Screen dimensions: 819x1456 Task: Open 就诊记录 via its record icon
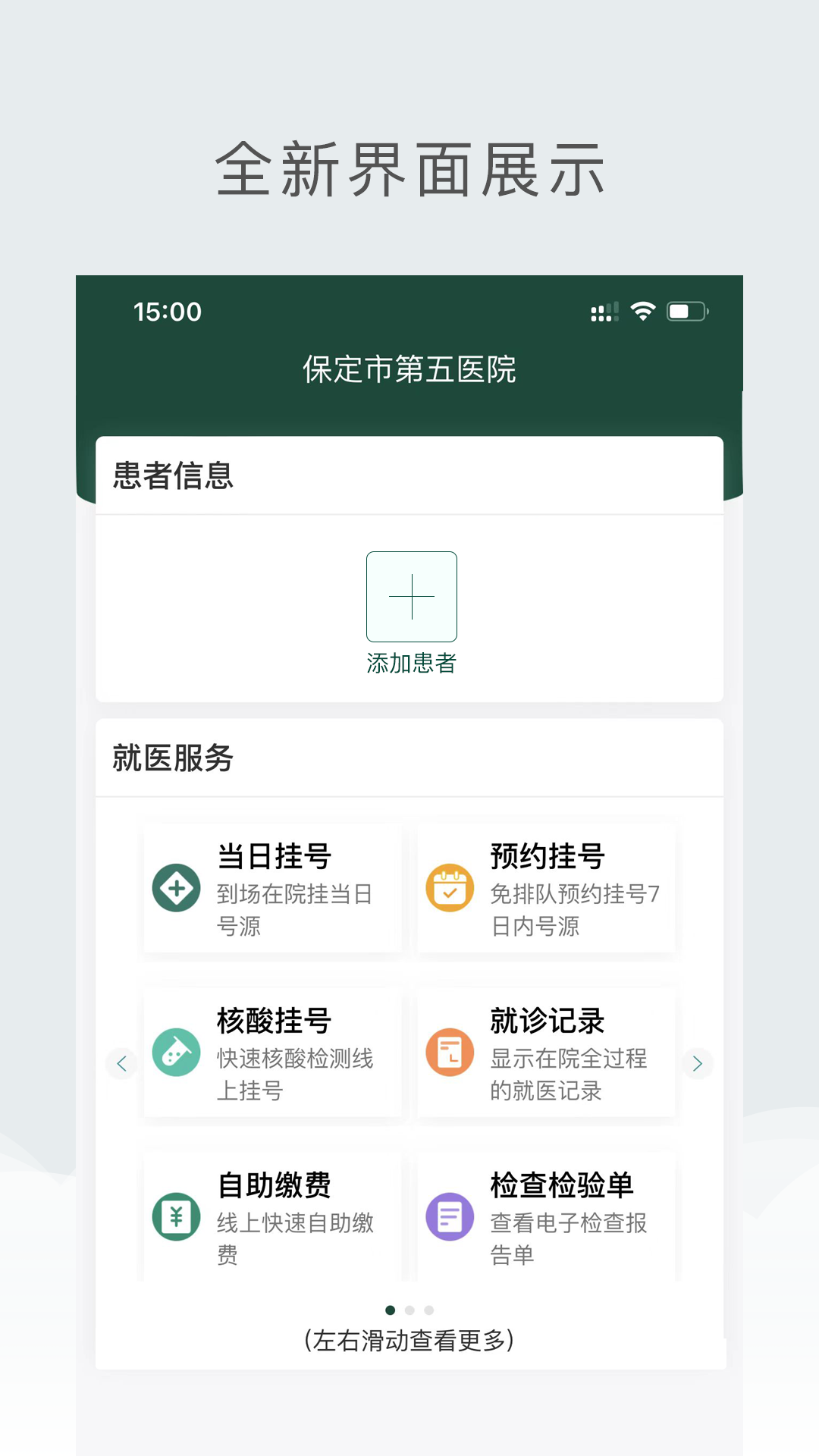[x=450, y=1053]
